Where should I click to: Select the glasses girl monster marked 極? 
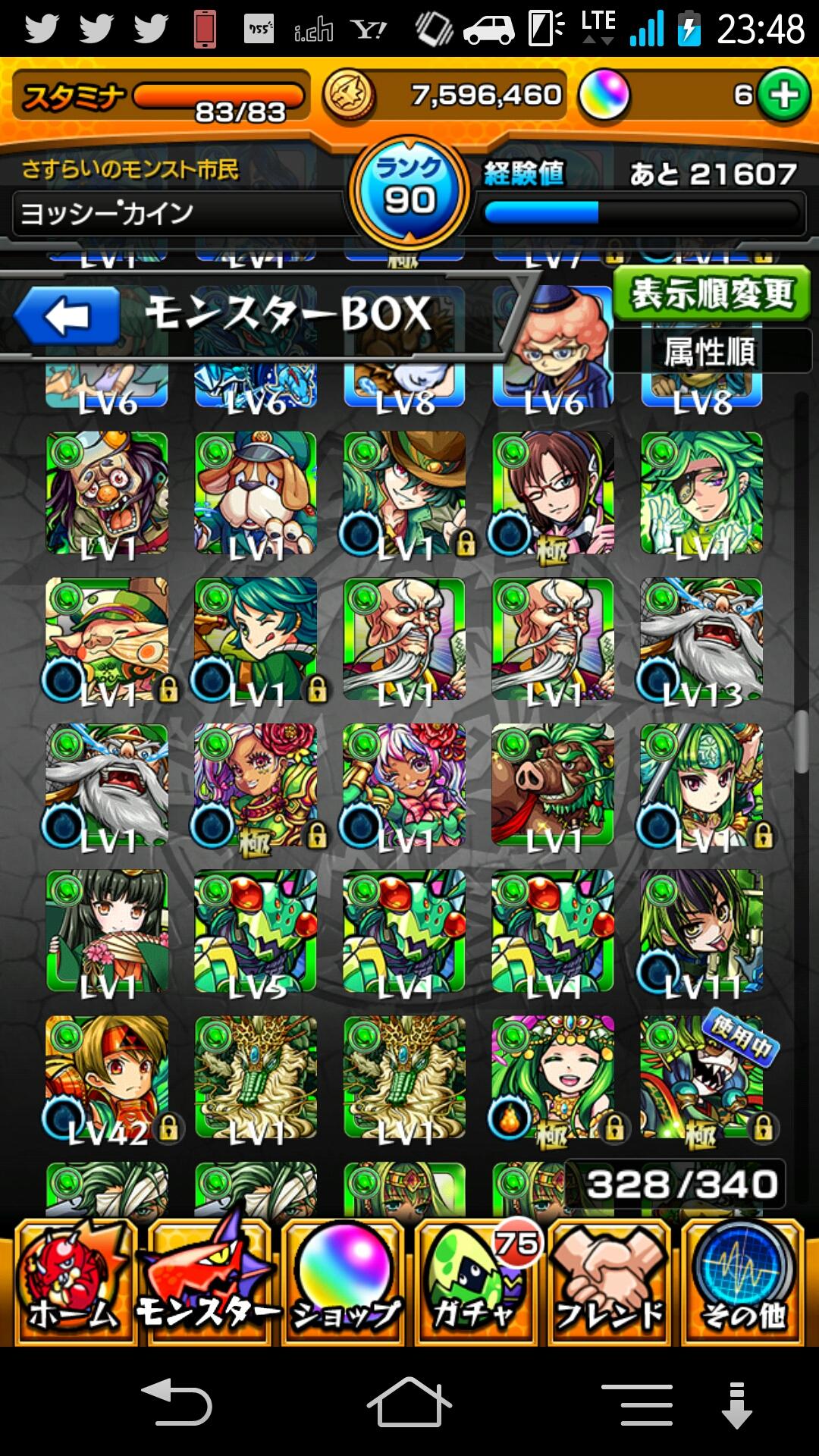click(x=553, y=493)
